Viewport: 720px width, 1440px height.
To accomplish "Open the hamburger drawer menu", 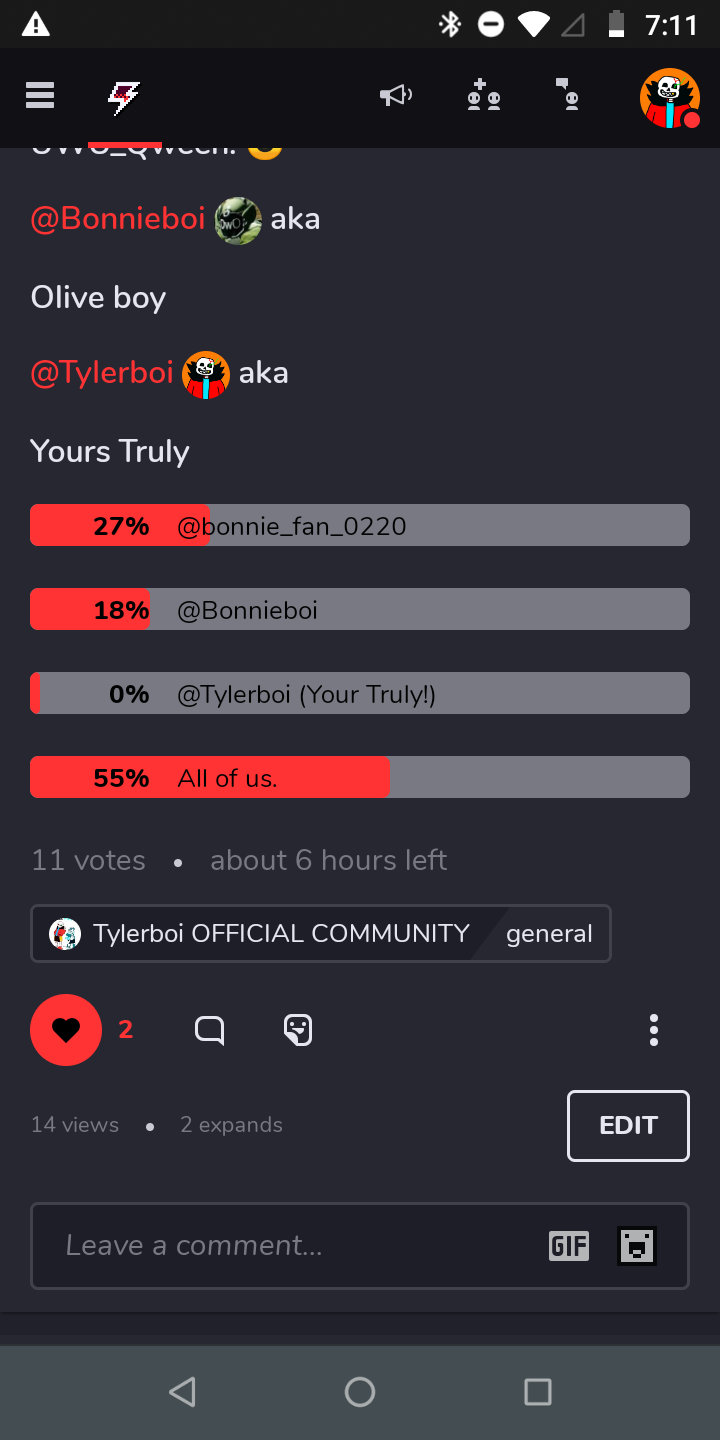I will 40,96.
